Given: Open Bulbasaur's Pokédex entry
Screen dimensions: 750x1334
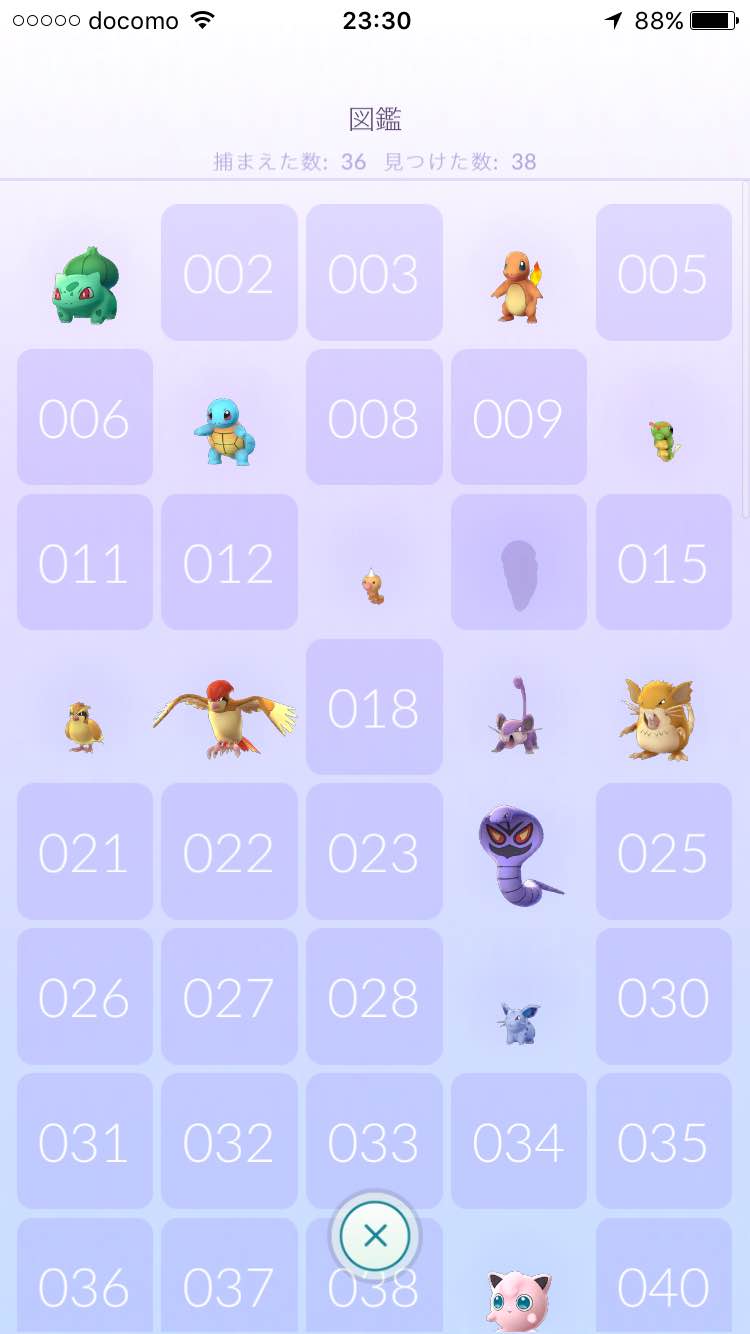Looking at the screenshot, I should pos(85,284).
